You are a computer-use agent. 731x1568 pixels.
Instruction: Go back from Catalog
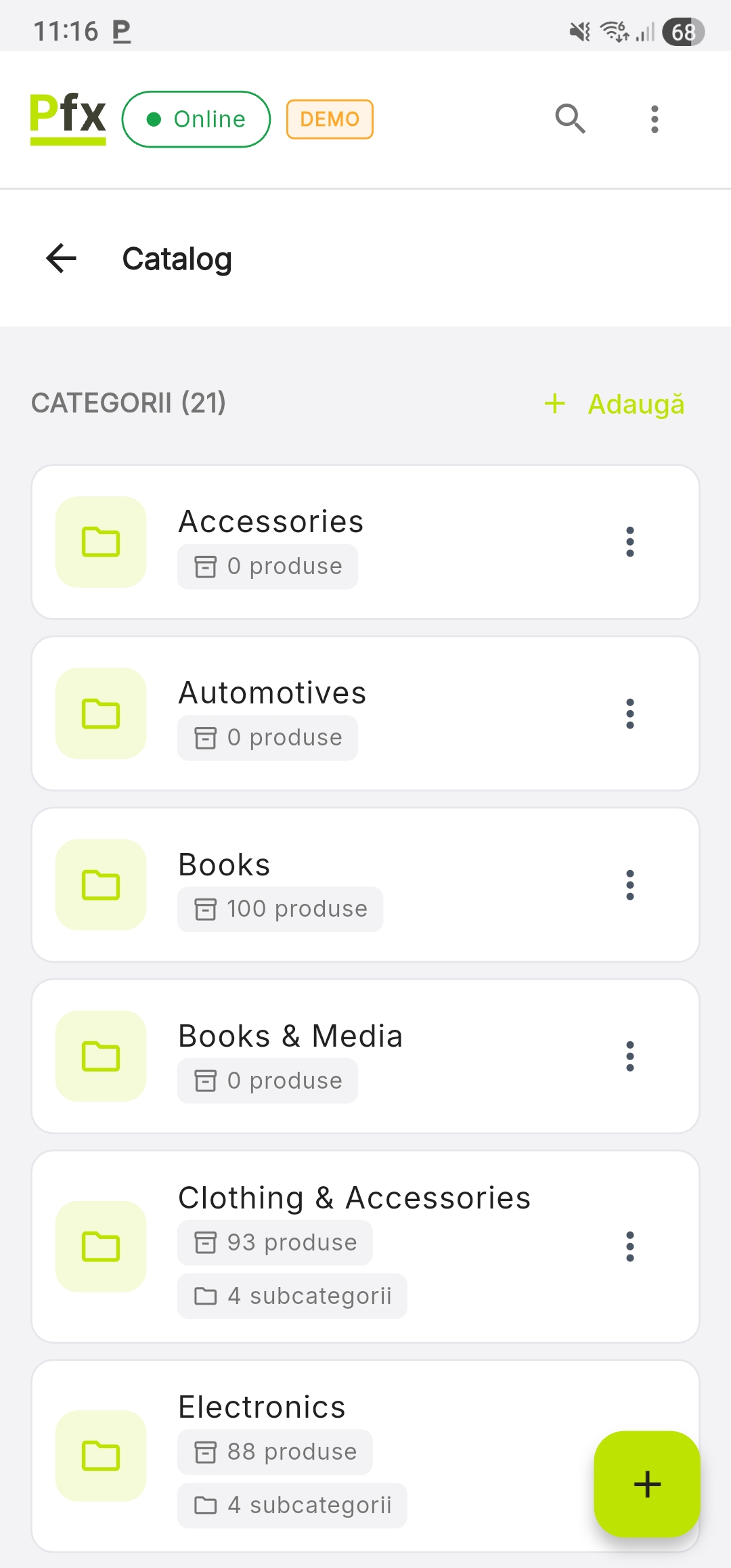(62, 259)
